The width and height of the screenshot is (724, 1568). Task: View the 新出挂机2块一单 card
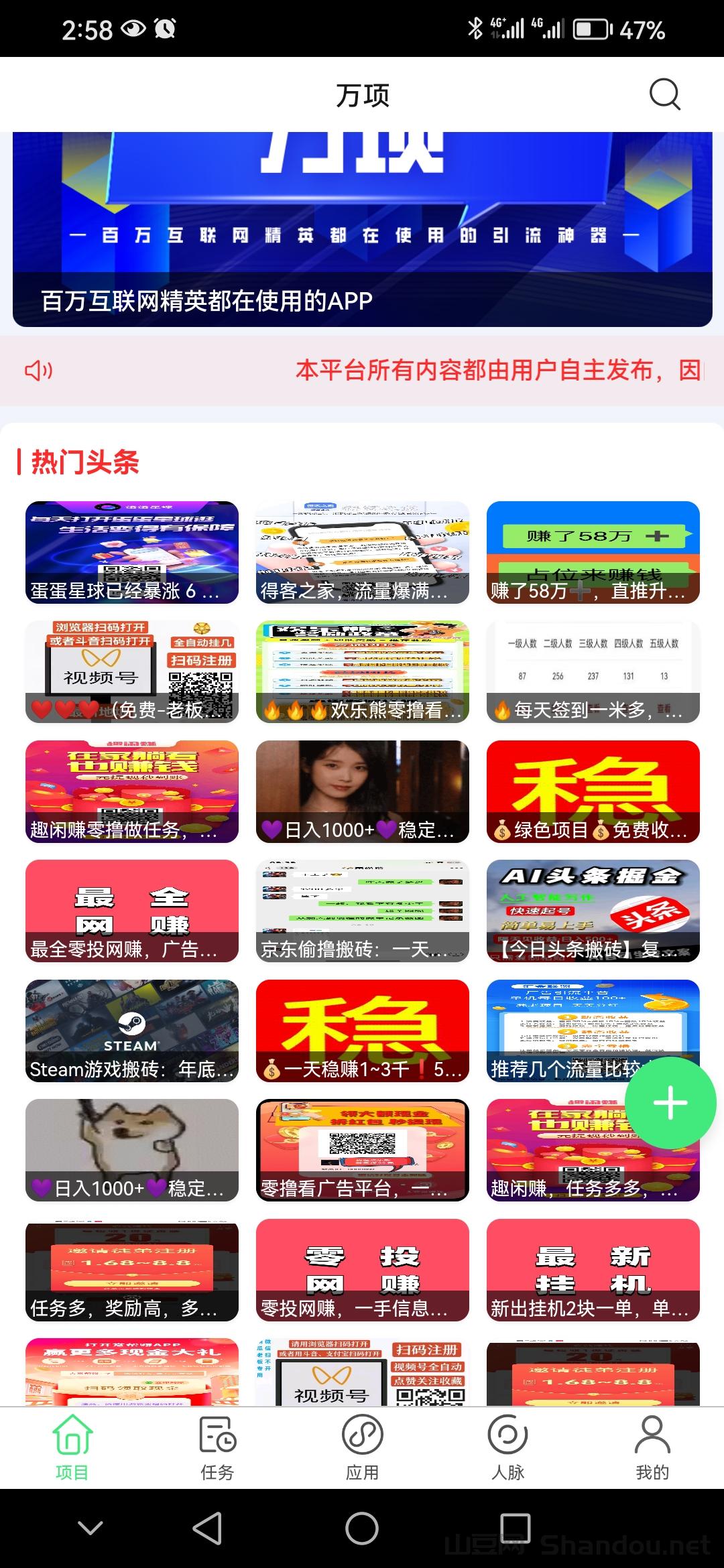(x=593, y=1270)
